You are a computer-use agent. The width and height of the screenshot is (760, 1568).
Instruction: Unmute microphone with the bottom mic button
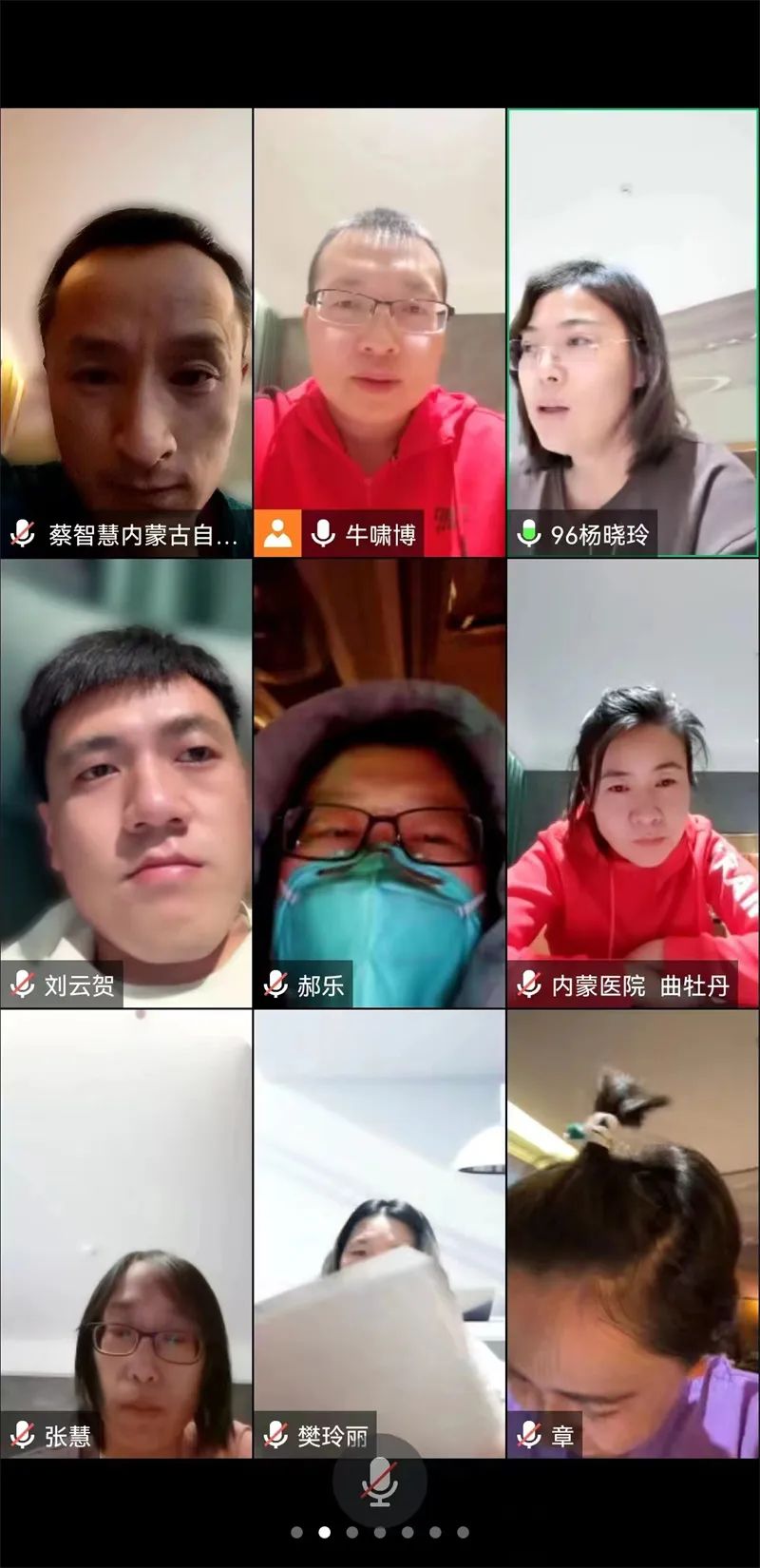click(x=380, y=1483)
